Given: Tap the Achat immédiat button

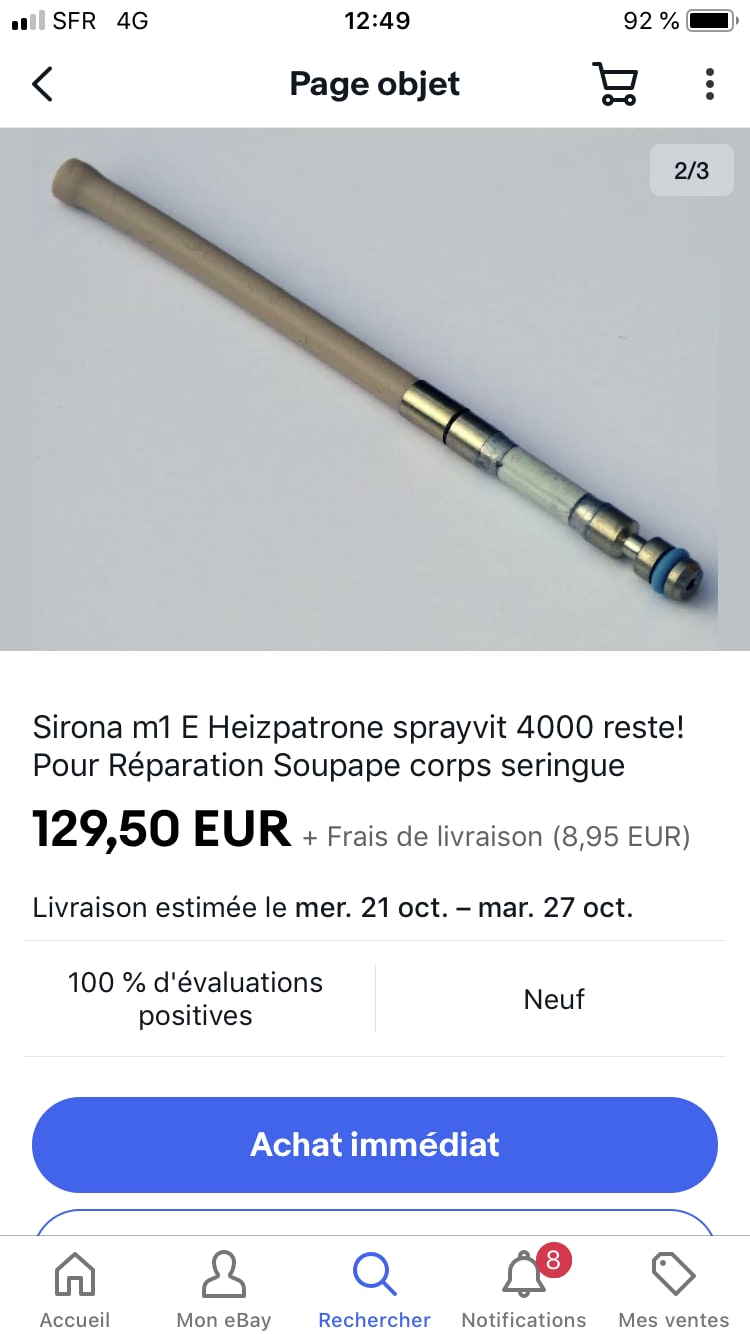Looking at the screenshot, I should [x=375, y=1144].
